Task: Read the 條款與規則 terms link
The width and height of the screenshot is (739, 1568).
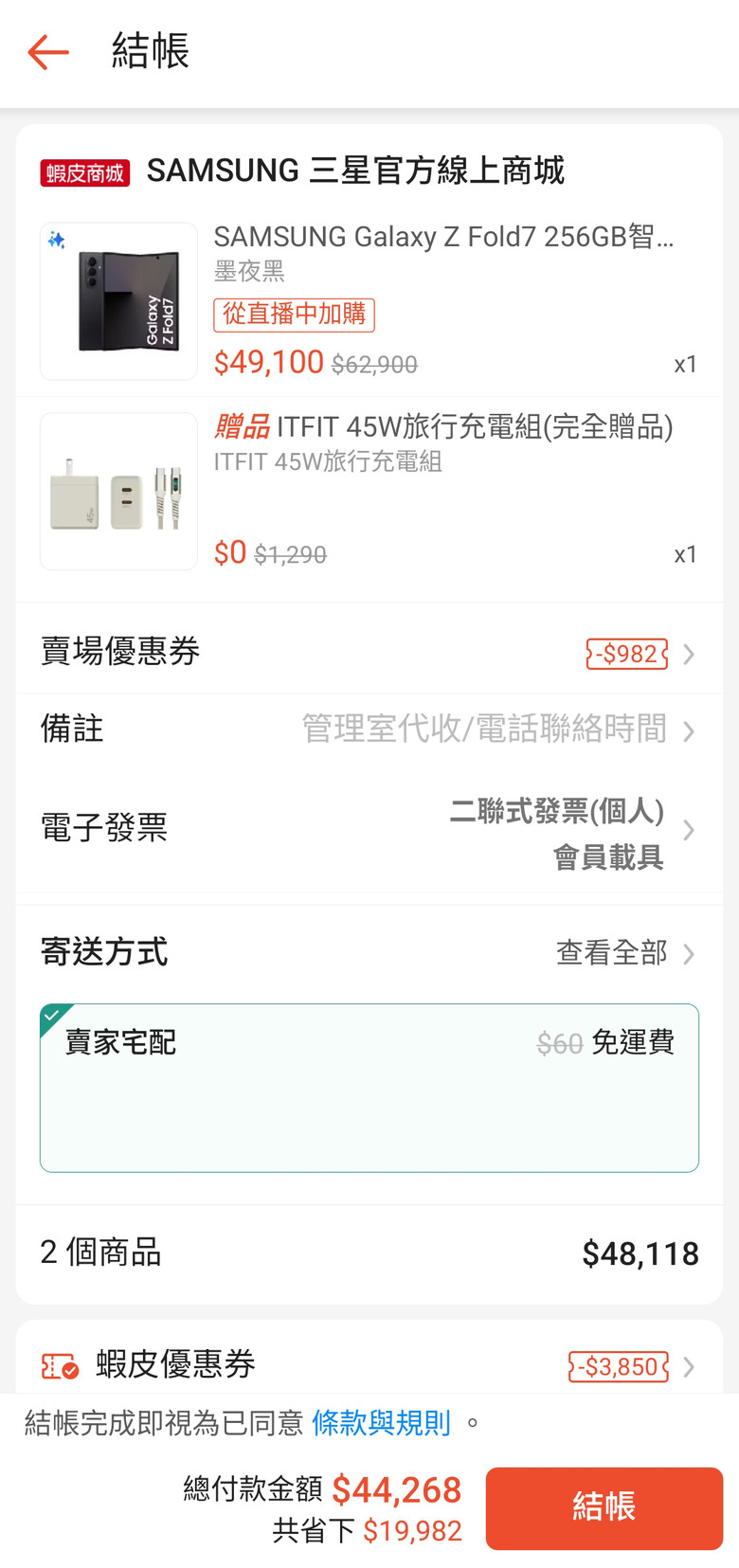Action: tap(381, 1423)
